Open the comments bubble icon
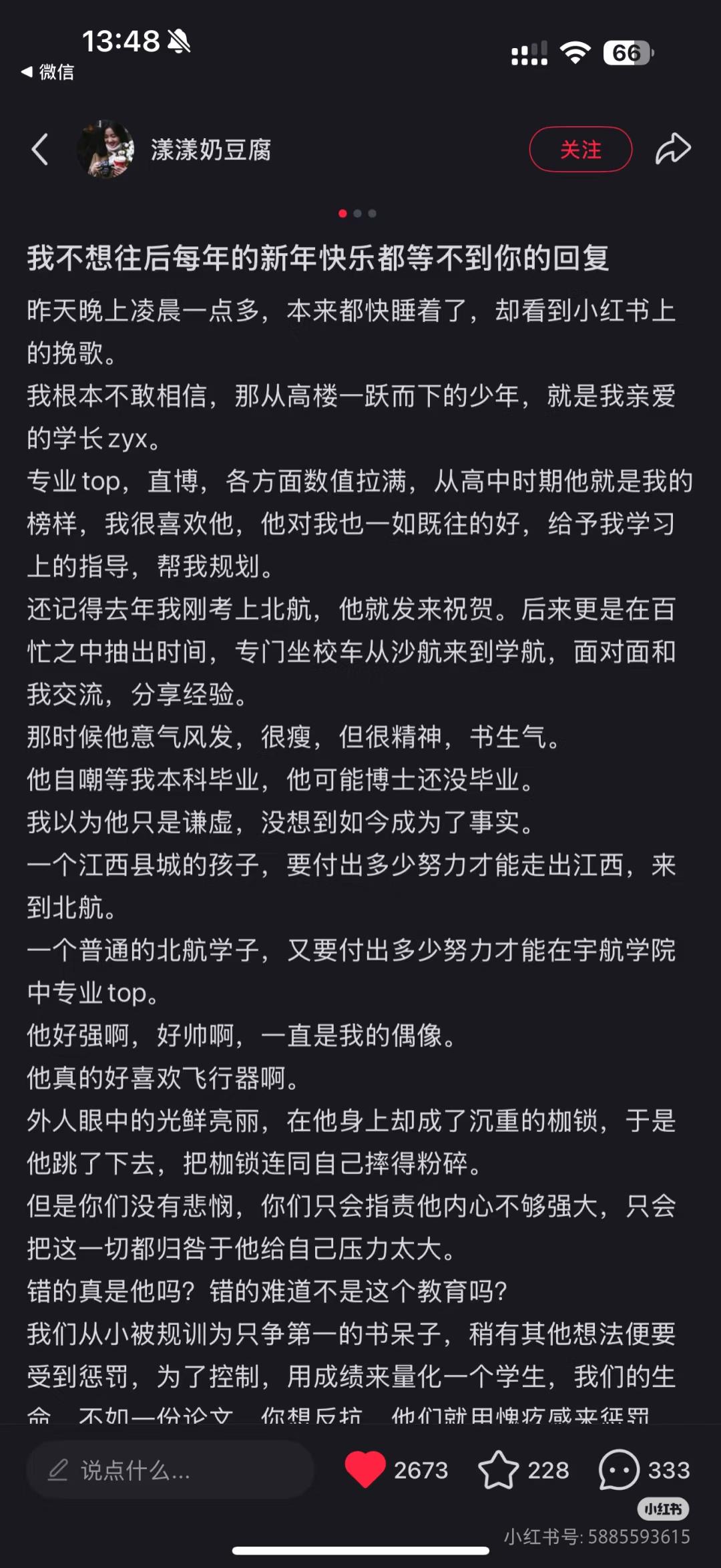Image resolution: width=721 pixels, height=1568 pixels. (619, 1470)
